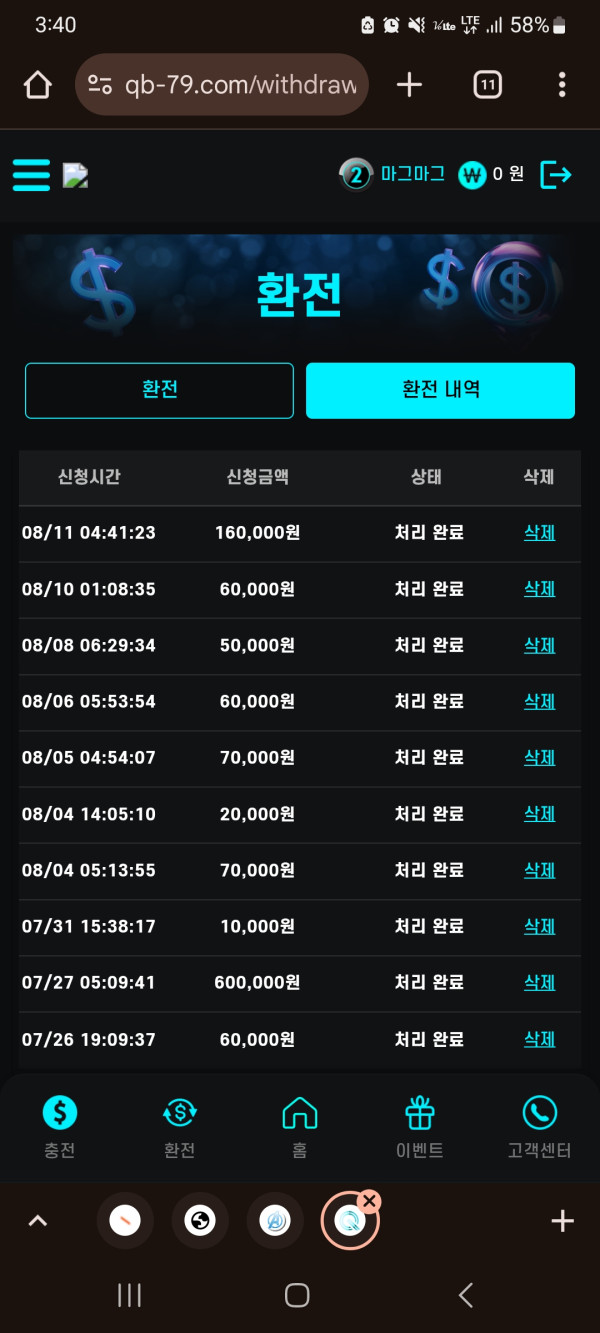Close the current tab in the tab strip
The image size is (600, 1333).
pos(369,1200)
